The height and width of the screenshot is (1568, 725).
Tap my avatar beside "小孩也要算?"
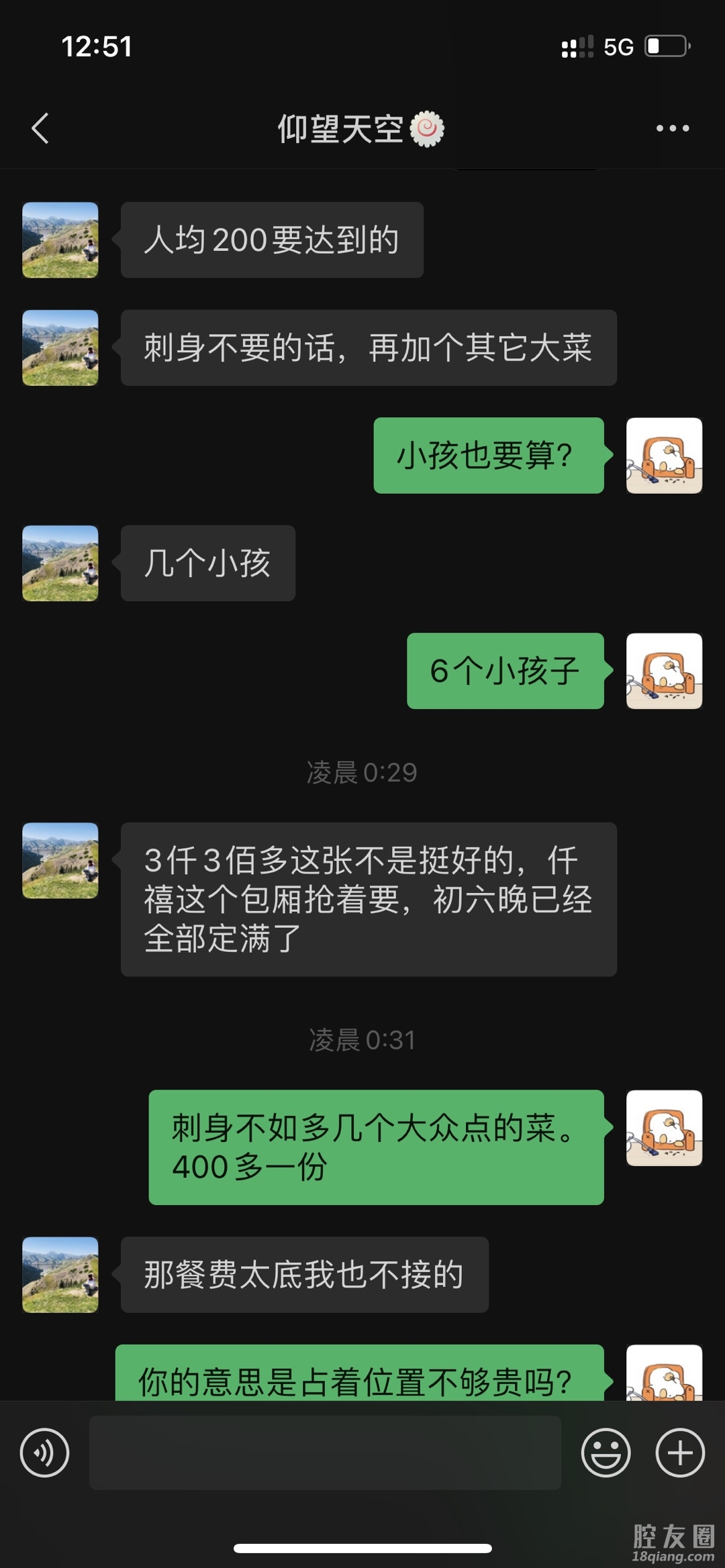coord(664,456)
